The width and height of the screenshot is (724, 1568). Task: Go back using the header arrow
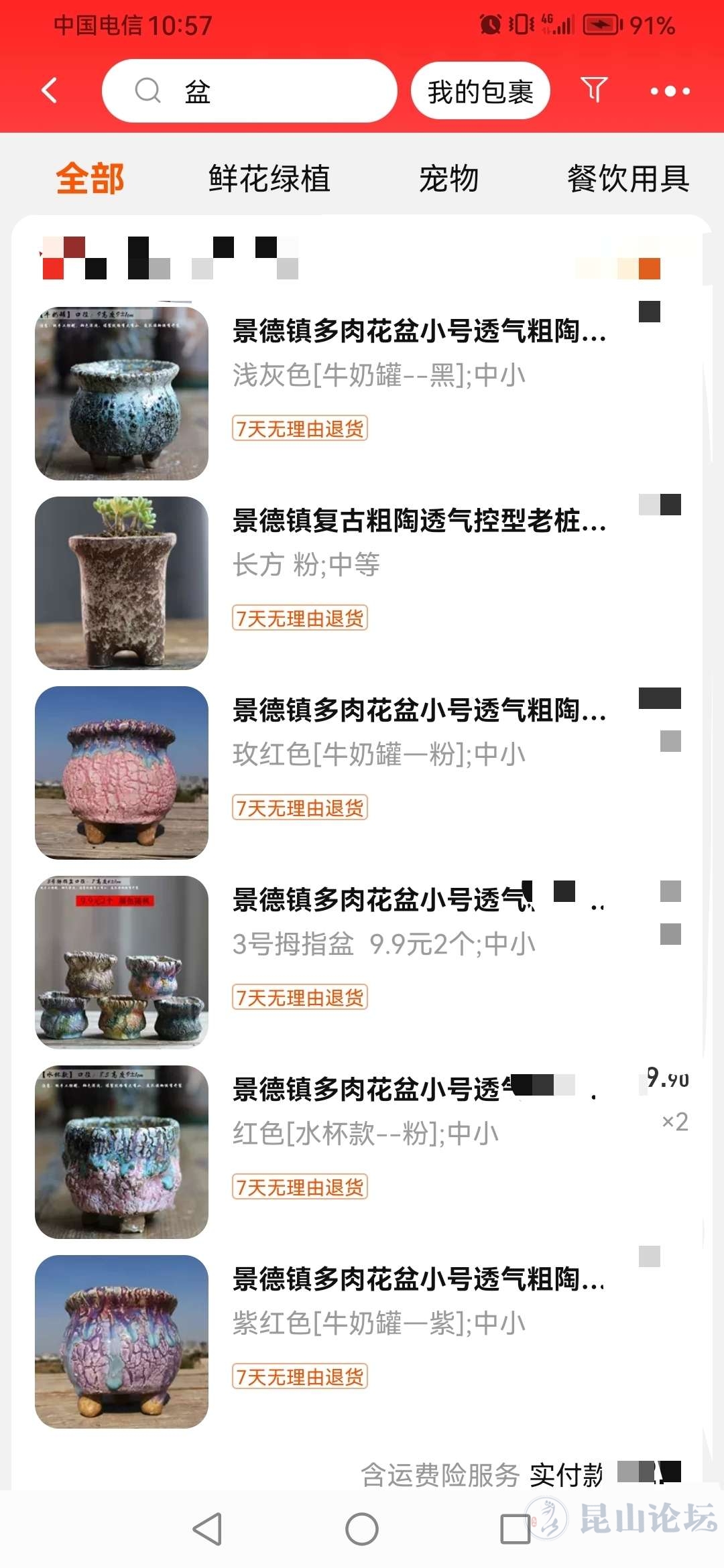click(50, 90)
